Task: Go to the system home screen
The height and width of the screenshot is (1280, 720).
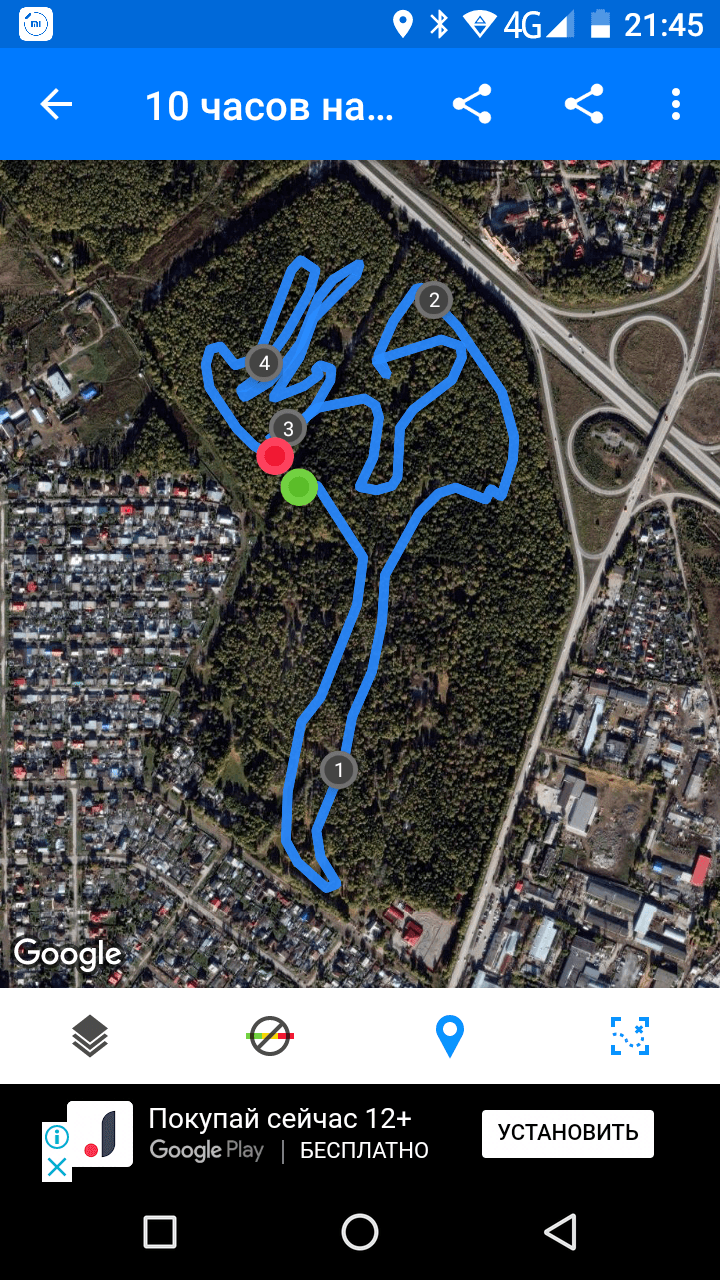Action: 360,1232
